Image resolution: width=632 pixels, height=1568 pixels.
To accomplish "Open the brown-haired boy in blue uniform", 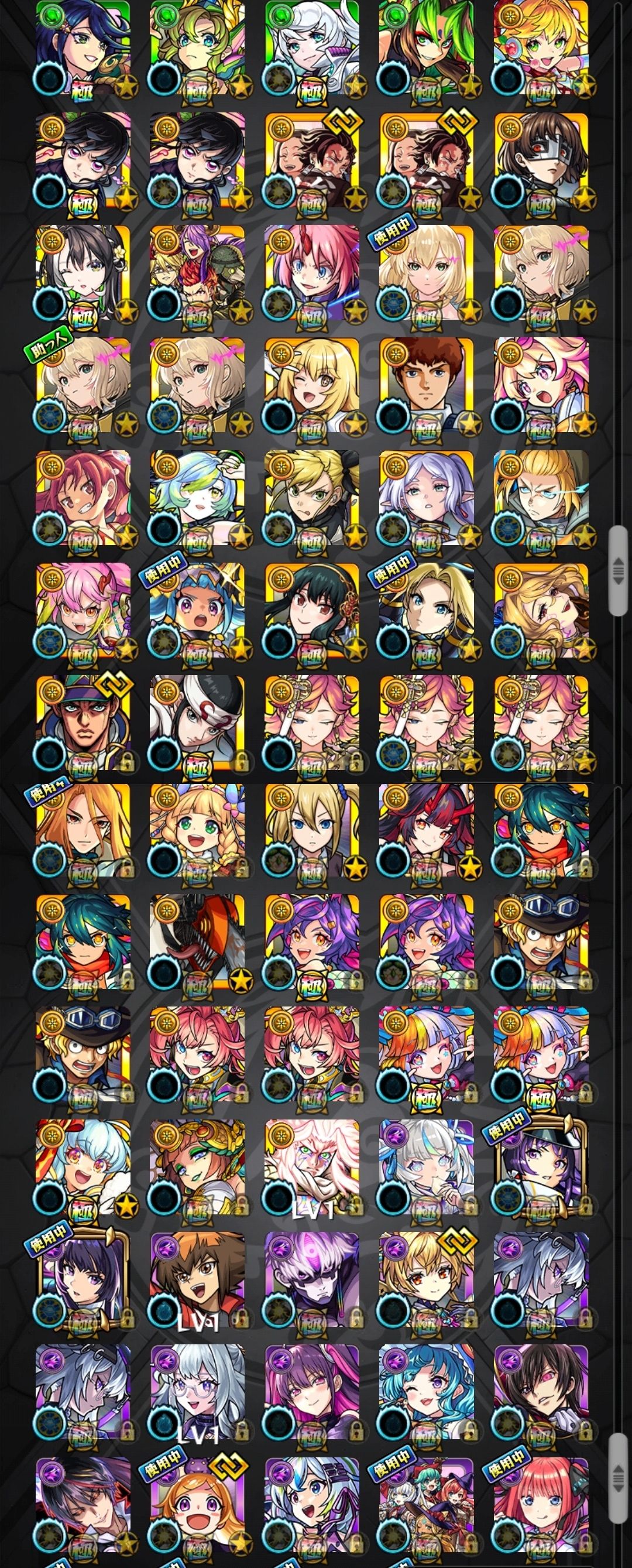I will point(427,385).
